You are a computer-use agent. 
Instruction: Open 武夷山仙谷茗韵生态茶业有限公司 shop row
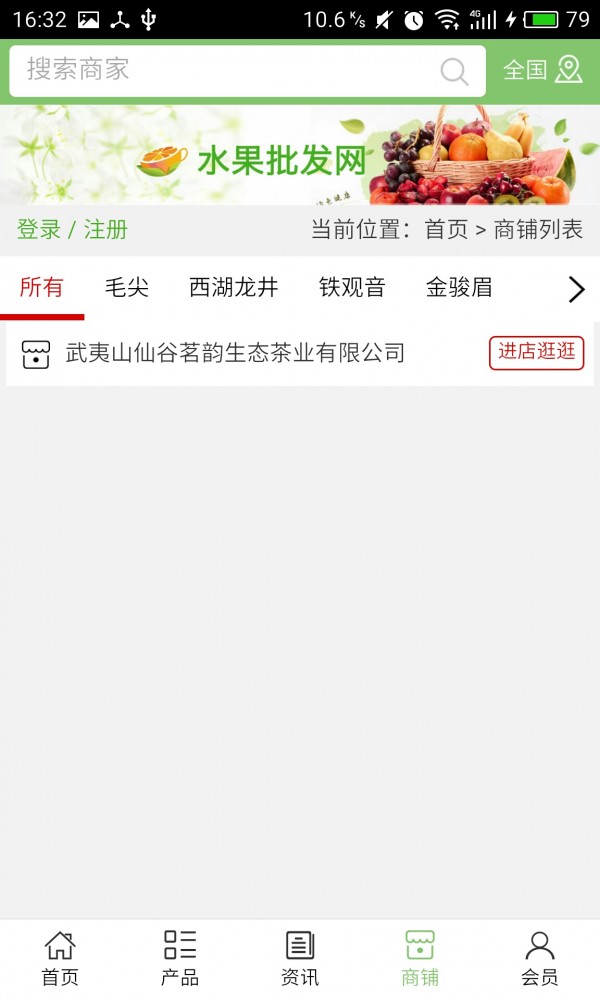[235, 353]
